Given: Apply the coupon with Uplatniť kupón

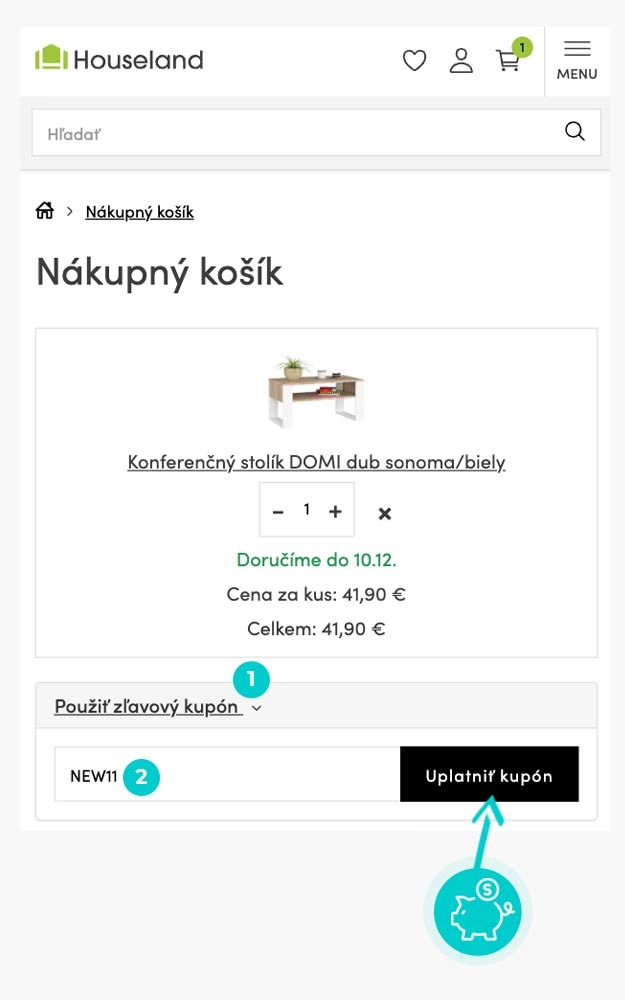Looking at the screenshot, I should (x=489, y=775).
